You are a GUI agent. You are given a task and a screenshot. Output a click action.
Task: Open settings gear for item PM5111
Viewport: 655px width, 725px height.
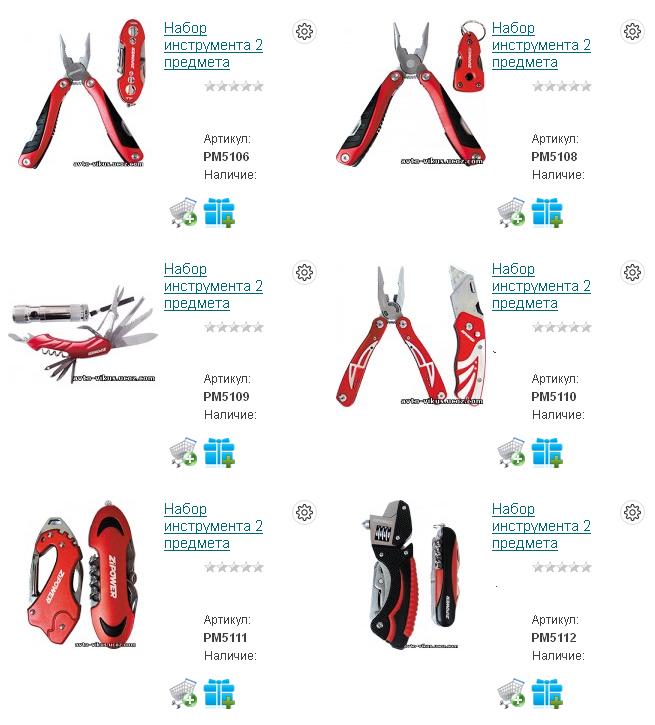point(305,512)
